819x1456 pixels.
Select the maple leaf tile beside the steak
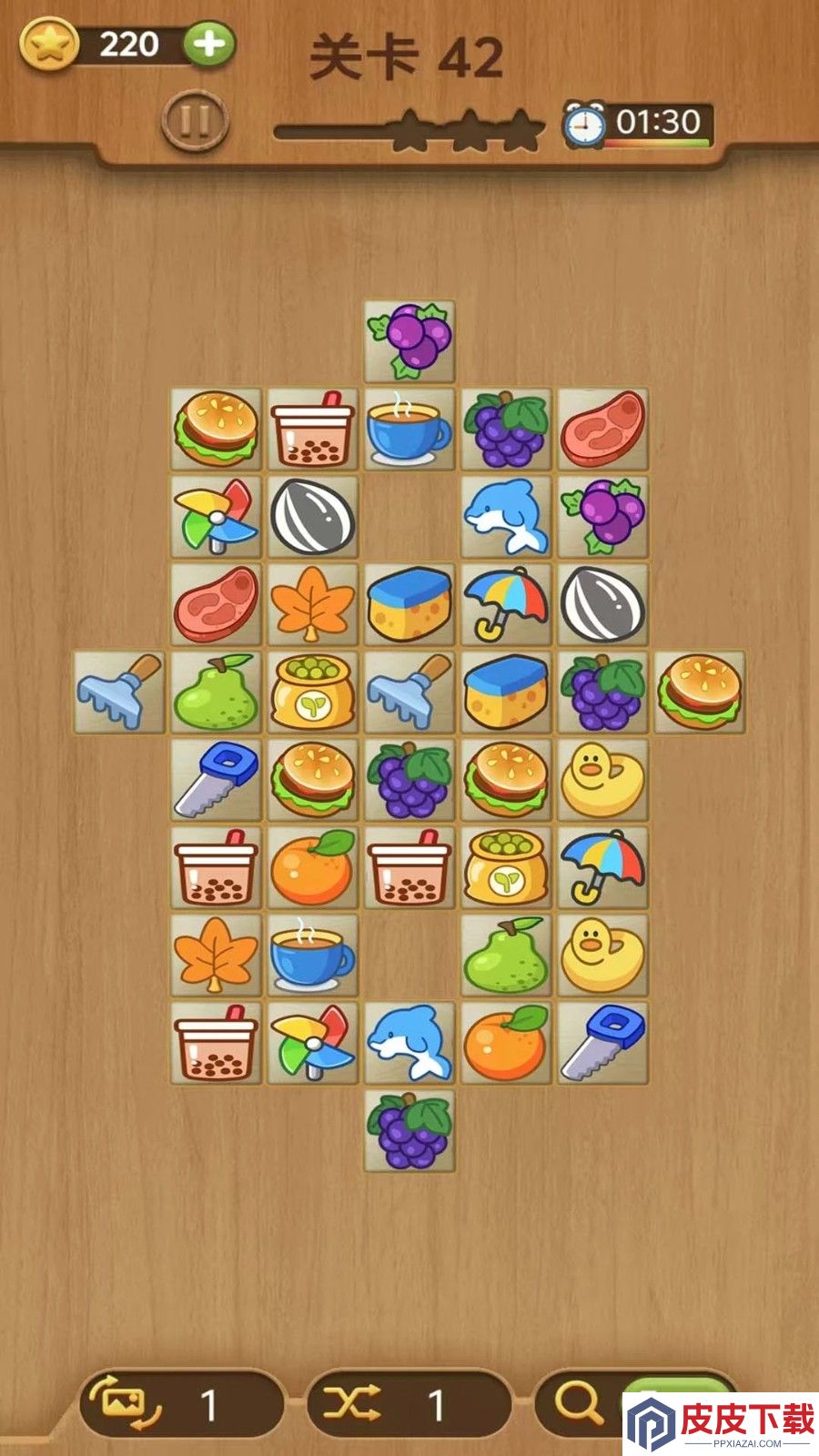tap(313, 604)
